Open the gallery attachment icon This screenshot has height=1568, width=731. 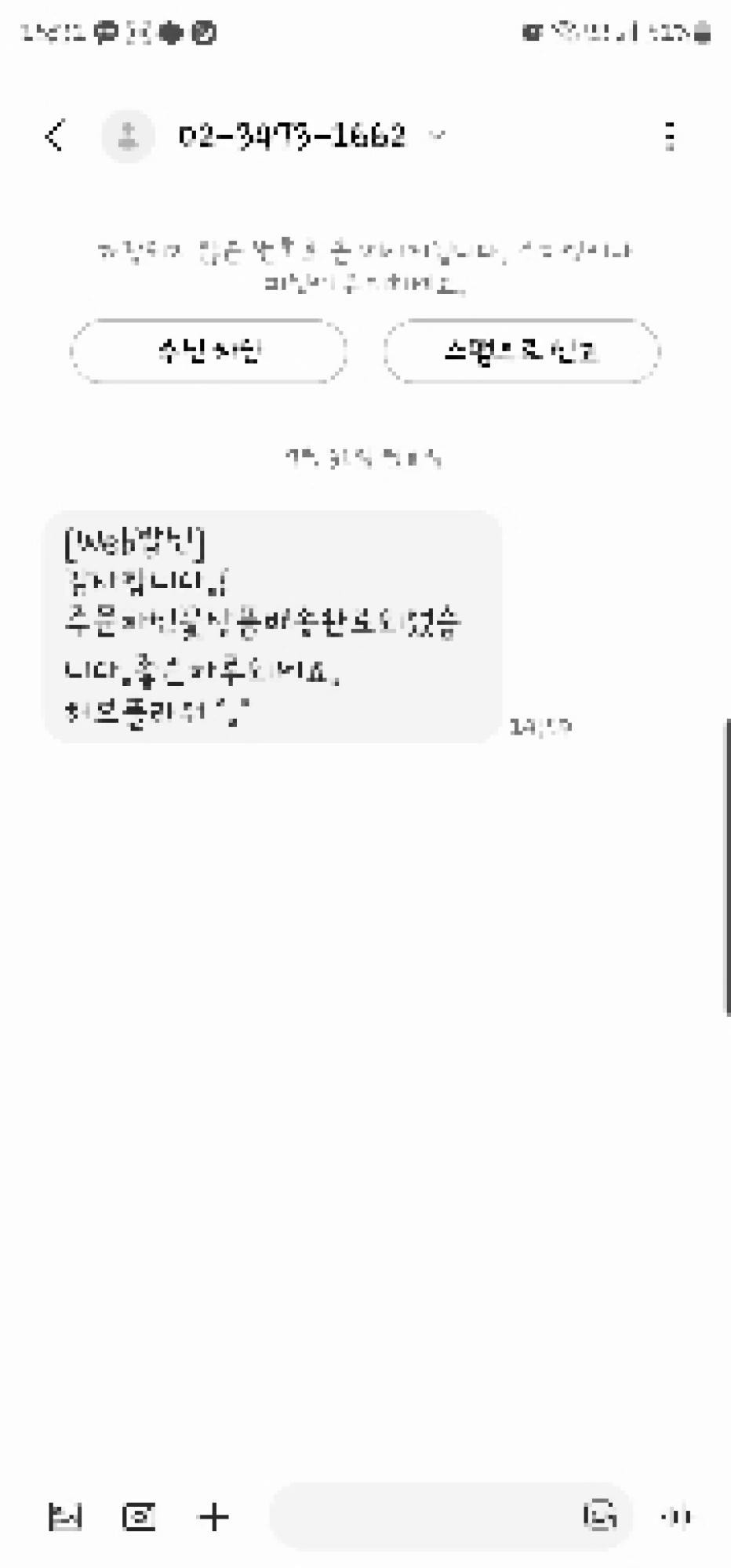[x=65, y=1517]
